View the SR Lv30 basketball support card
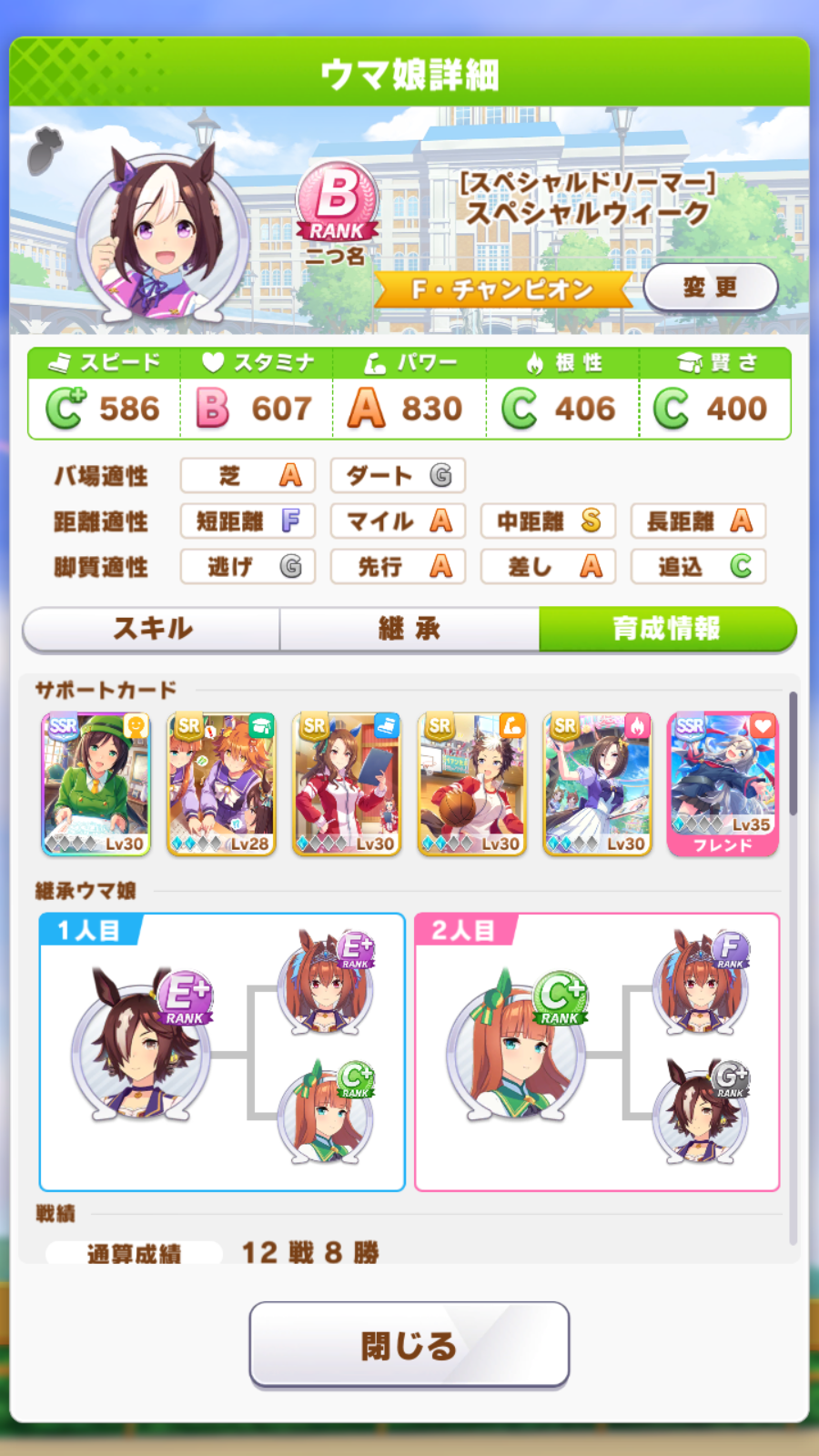Viewport: 819px width, 1456px height. coord(472,784)
